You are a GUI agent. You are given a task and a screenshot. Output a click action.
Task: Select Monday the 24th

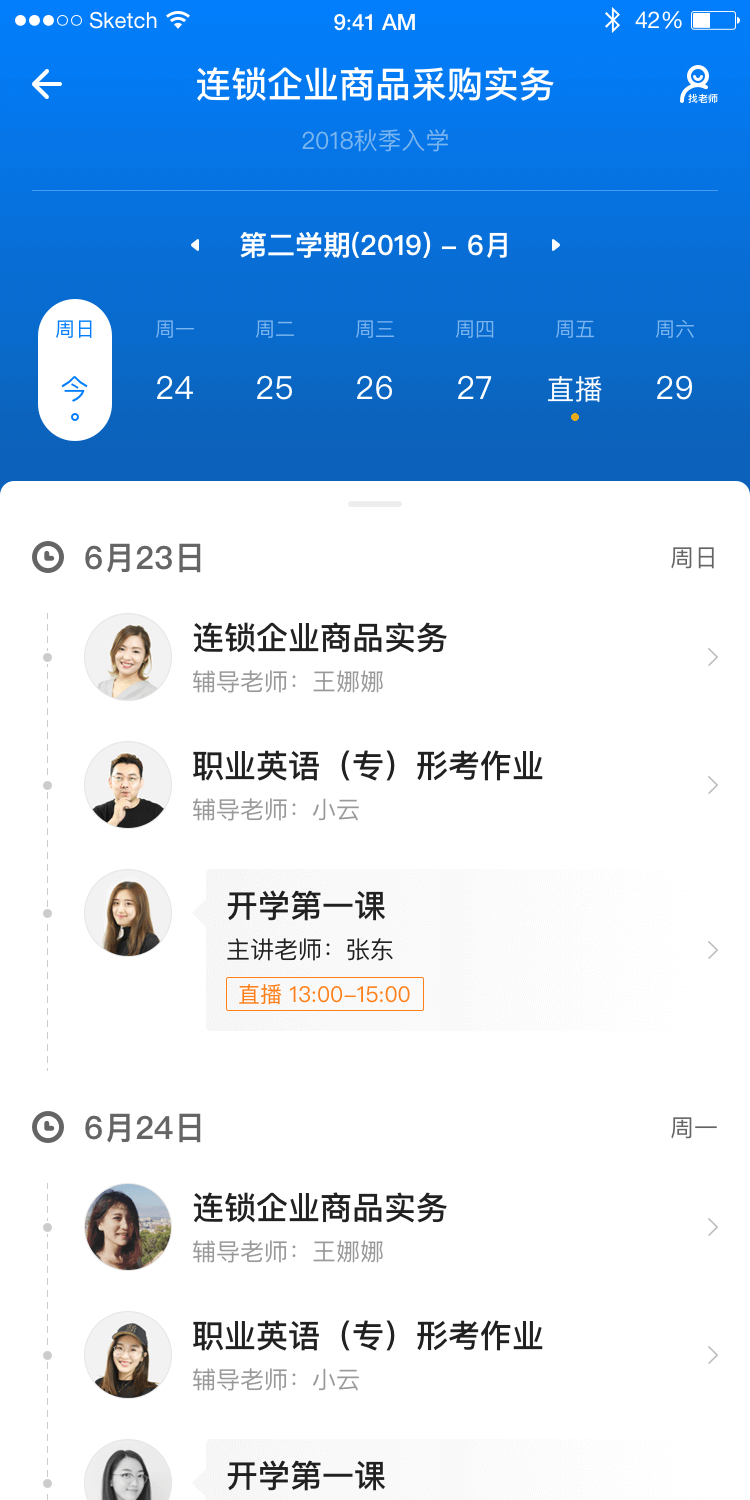(175, 370)
